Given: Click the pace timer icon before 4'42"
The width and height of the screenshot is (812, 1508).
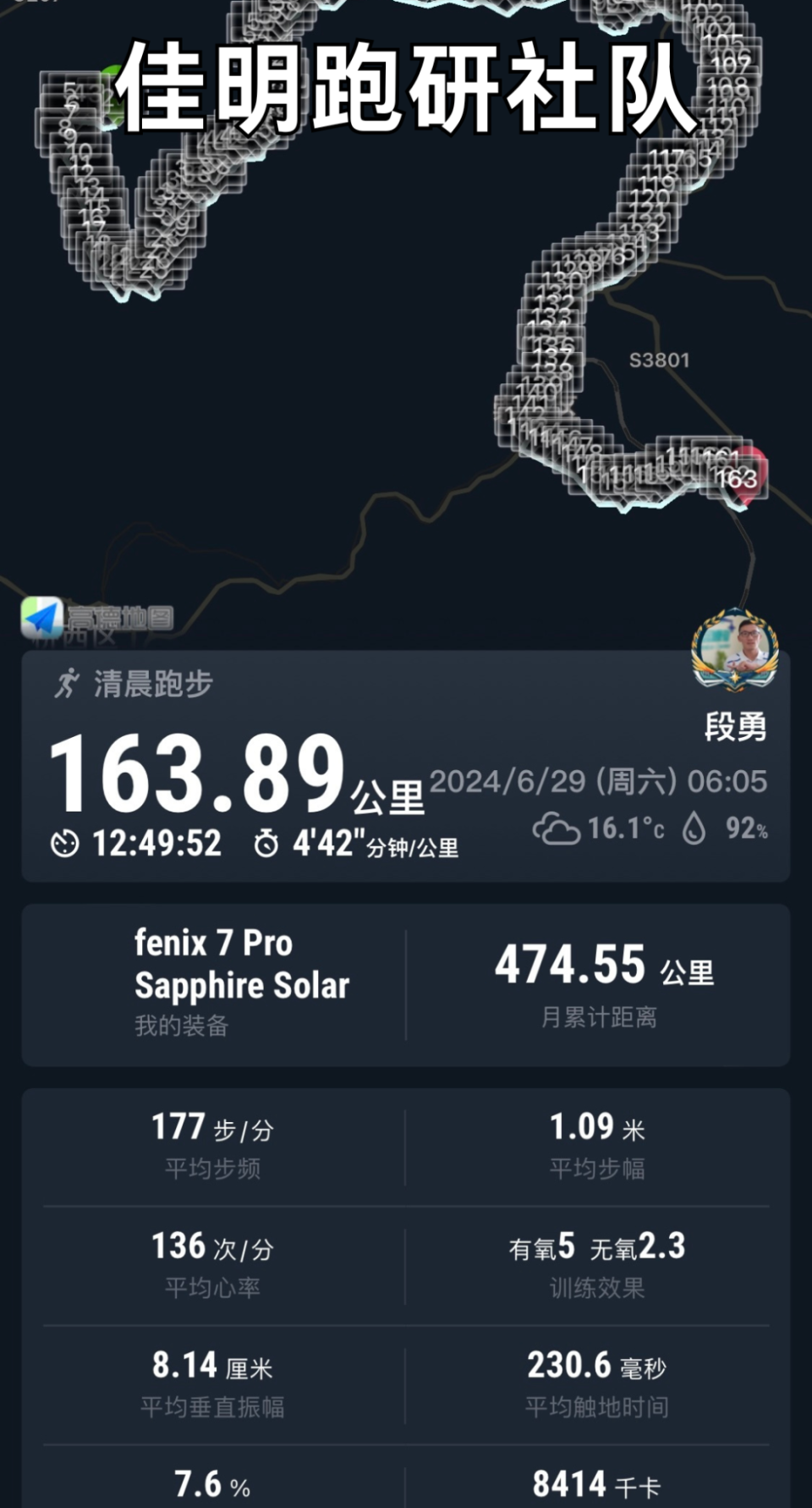Looking at the screenshot, I should [267, 841].
